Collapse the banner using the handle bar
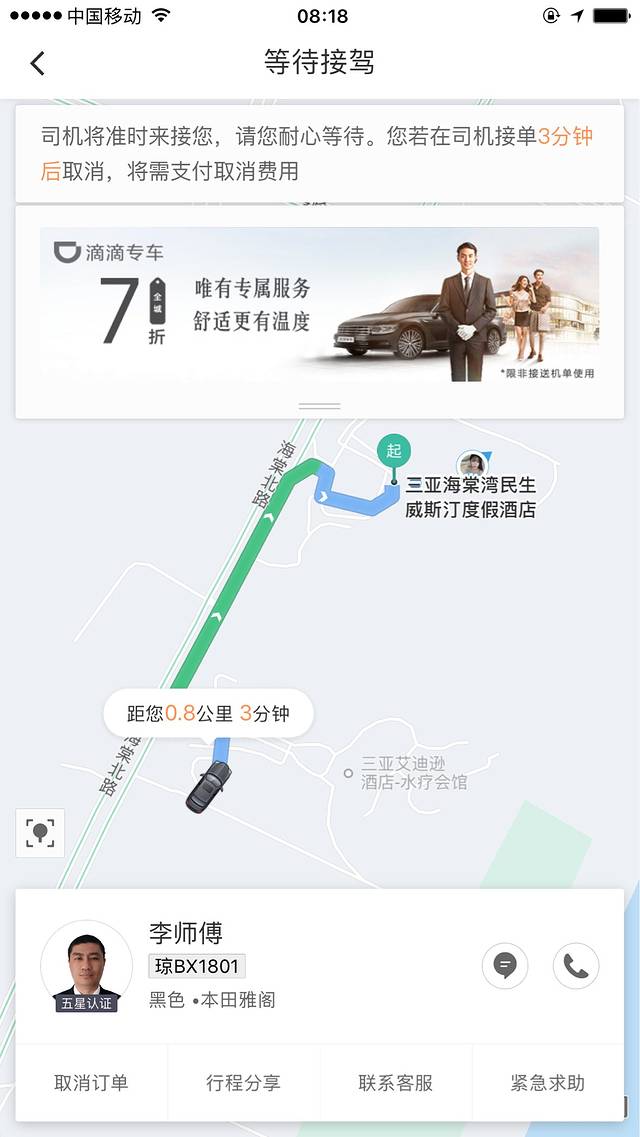The height and width of the screenshot is (1137, 640). coord(319,406)
